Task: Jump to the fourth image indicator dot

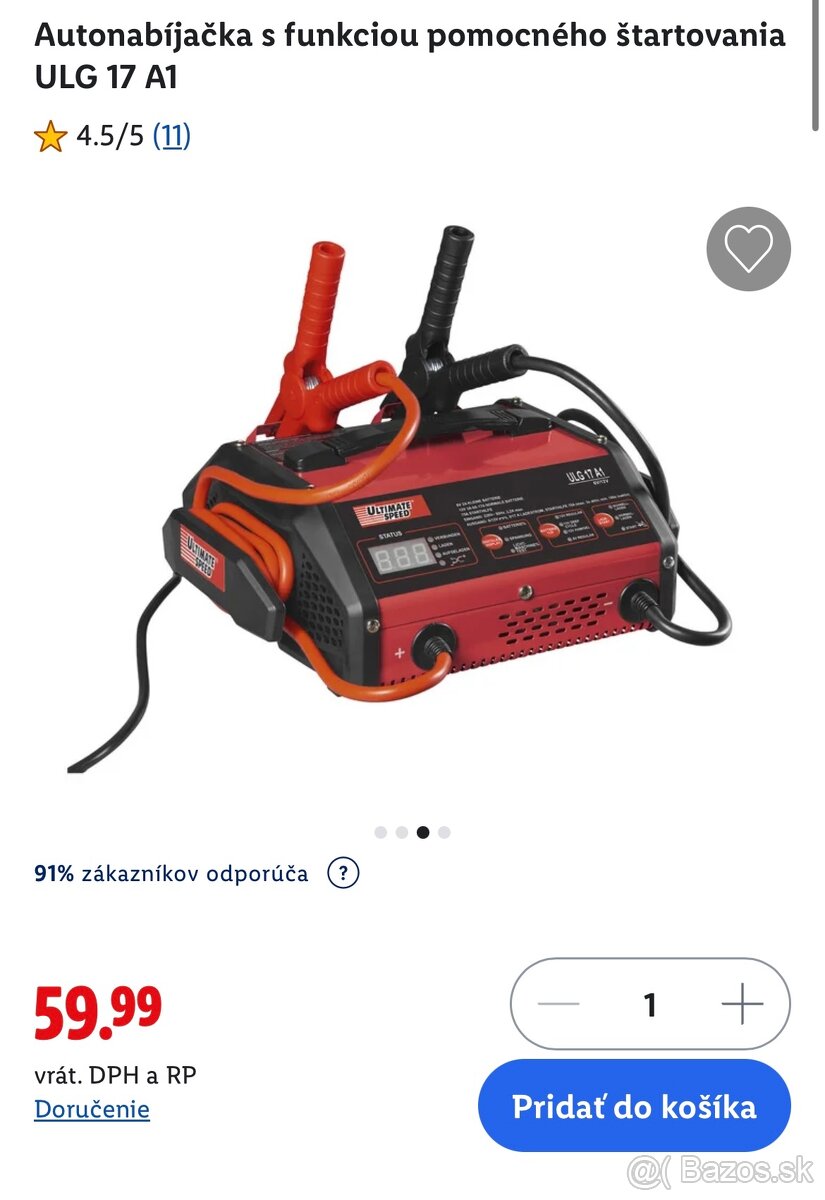Action: point(444,832)
